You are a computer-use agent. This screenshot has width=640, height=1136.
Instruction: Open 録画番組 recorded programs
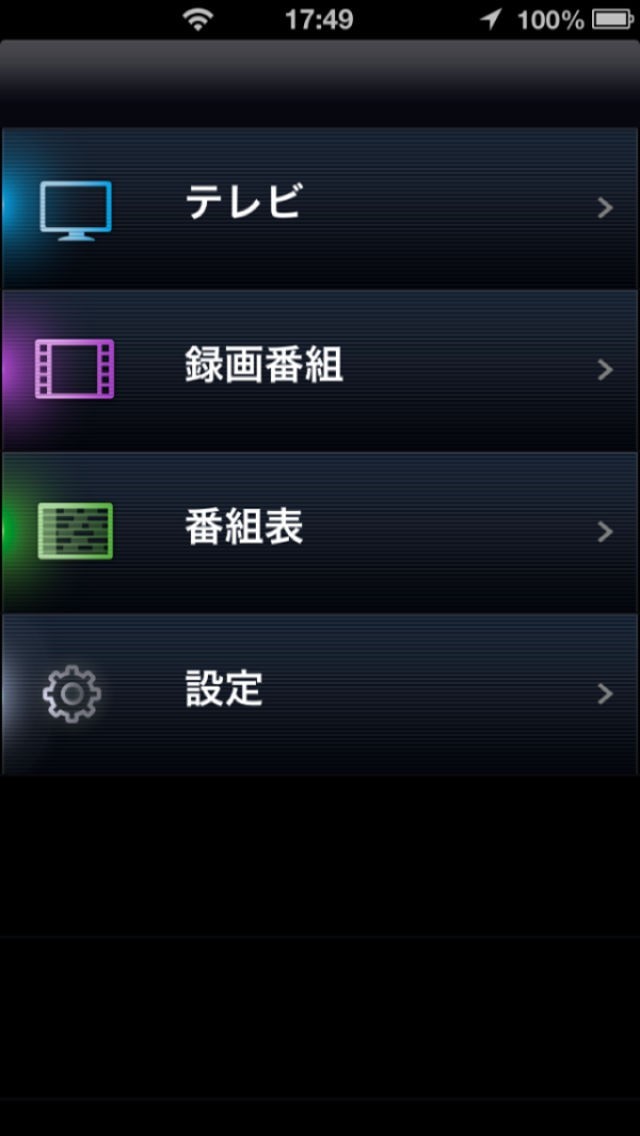(320, 369)
